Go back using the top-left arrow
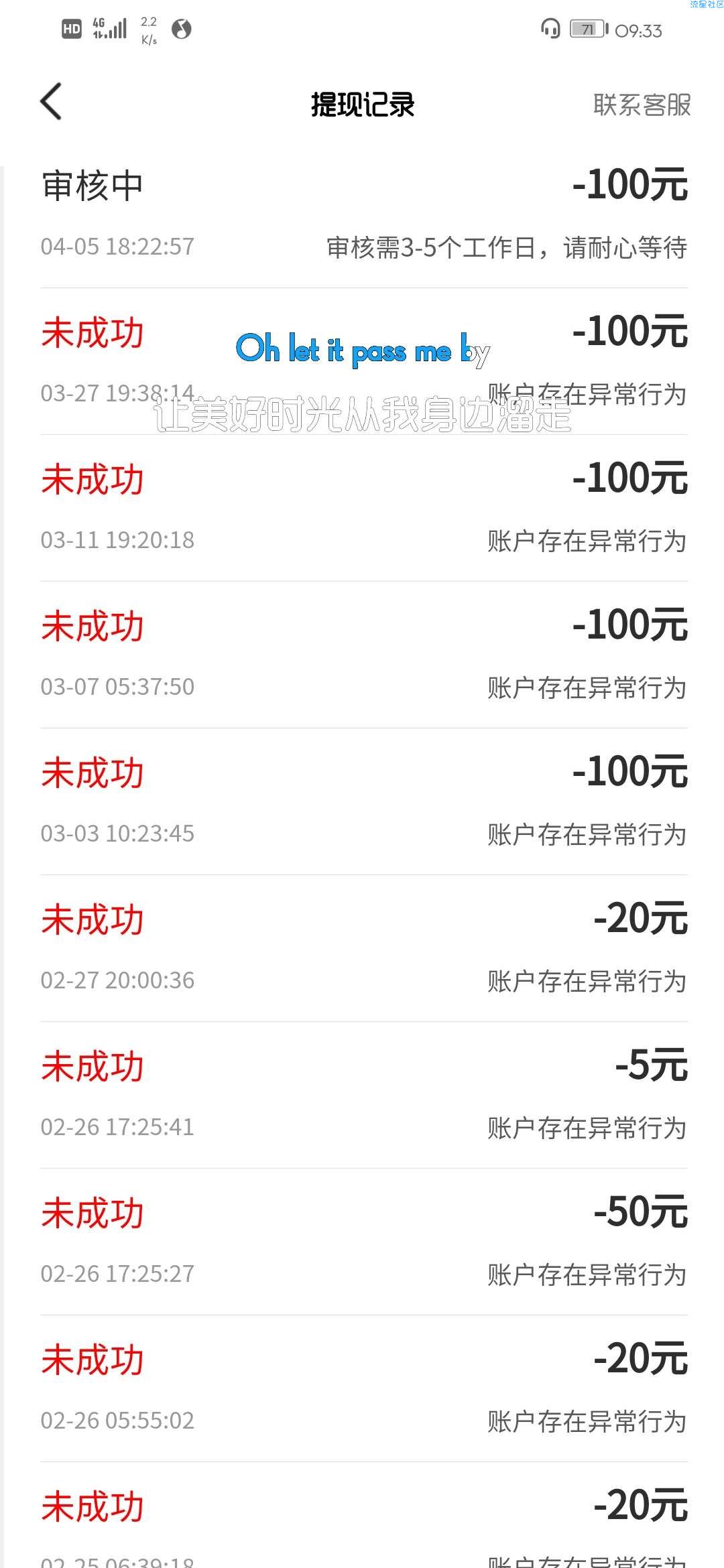Viewport: 724px width, 1568px height. 51,102
